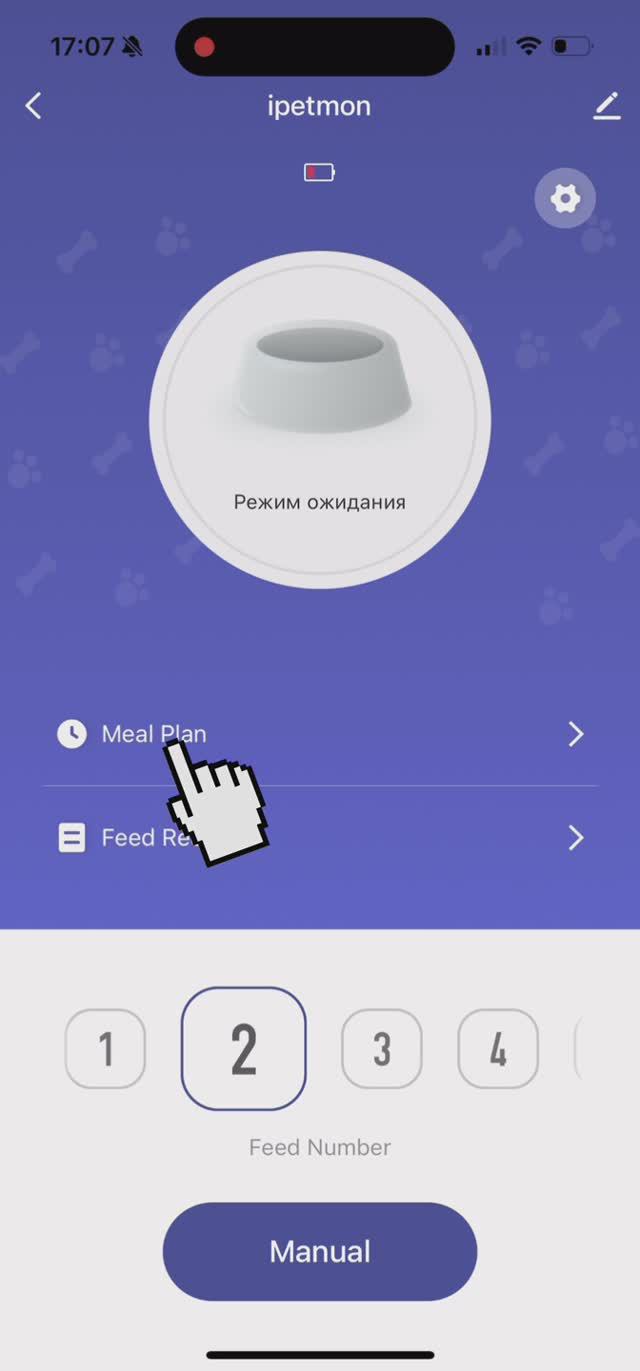Image resolution: width=640 pixels, height=1371 pixels.
Task: Go back using the top-left arrow
Action: coord(34,106)
